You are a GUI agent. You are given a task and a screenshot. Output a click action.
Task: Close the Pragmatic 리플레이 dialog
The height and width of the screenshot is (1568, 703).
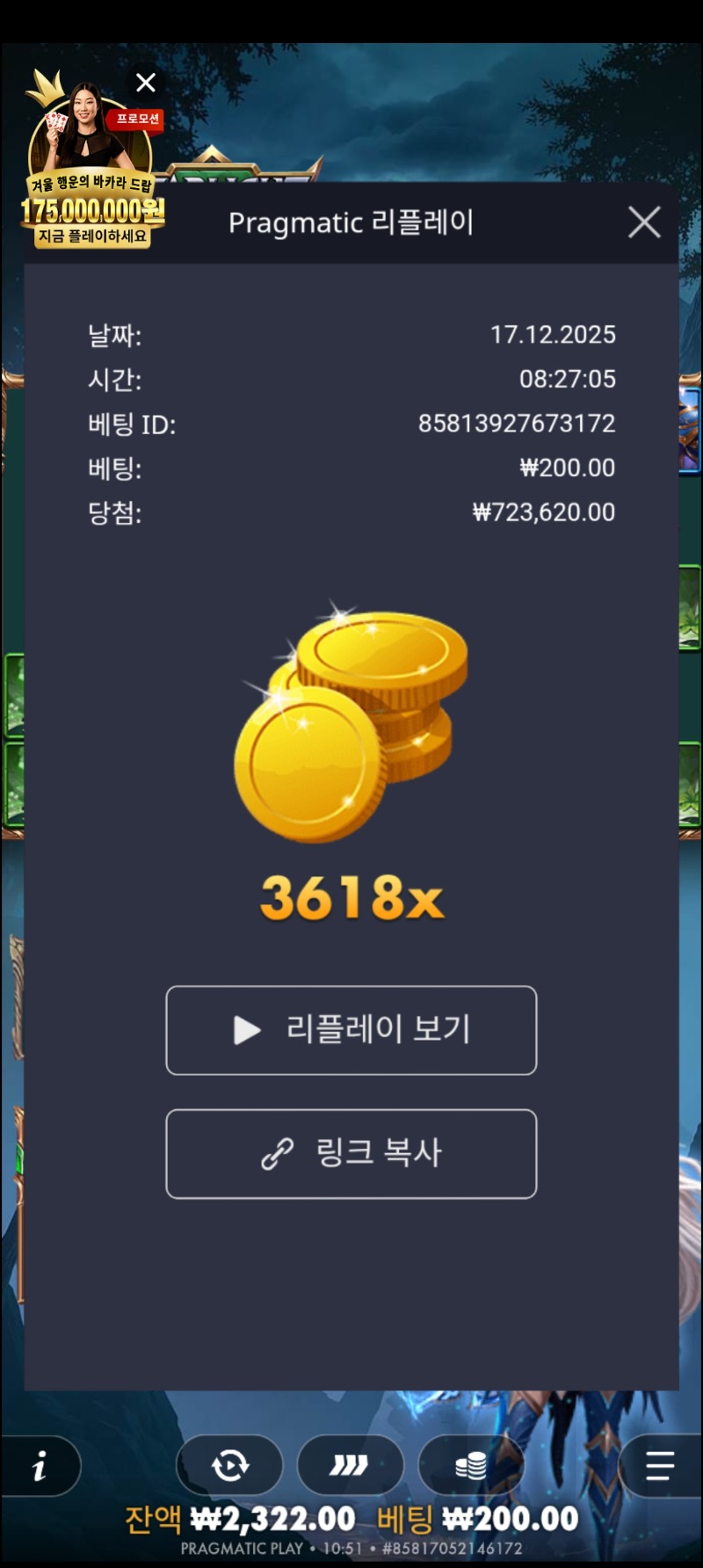644,222
